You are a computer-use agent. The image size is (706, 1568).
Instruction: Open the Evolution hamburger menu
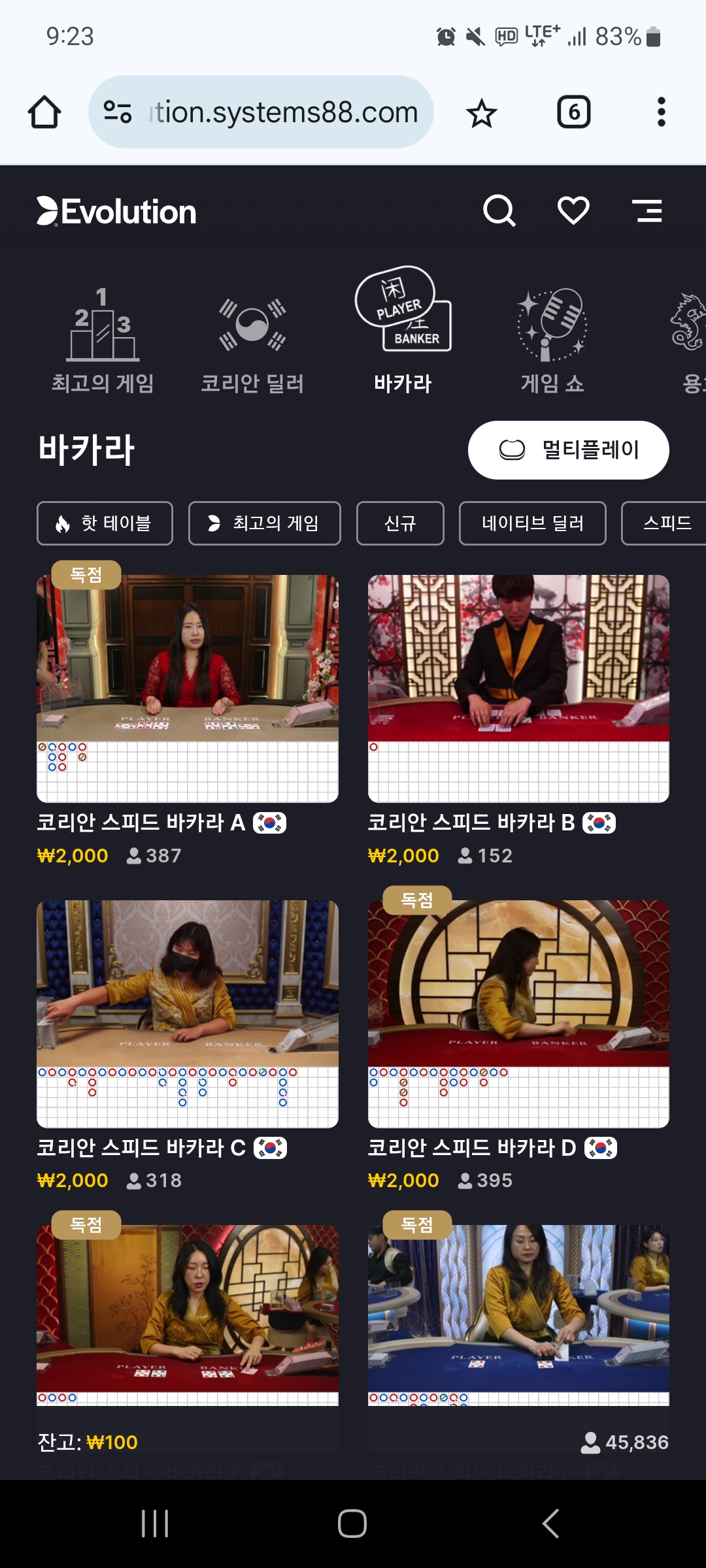coord(647,211)
